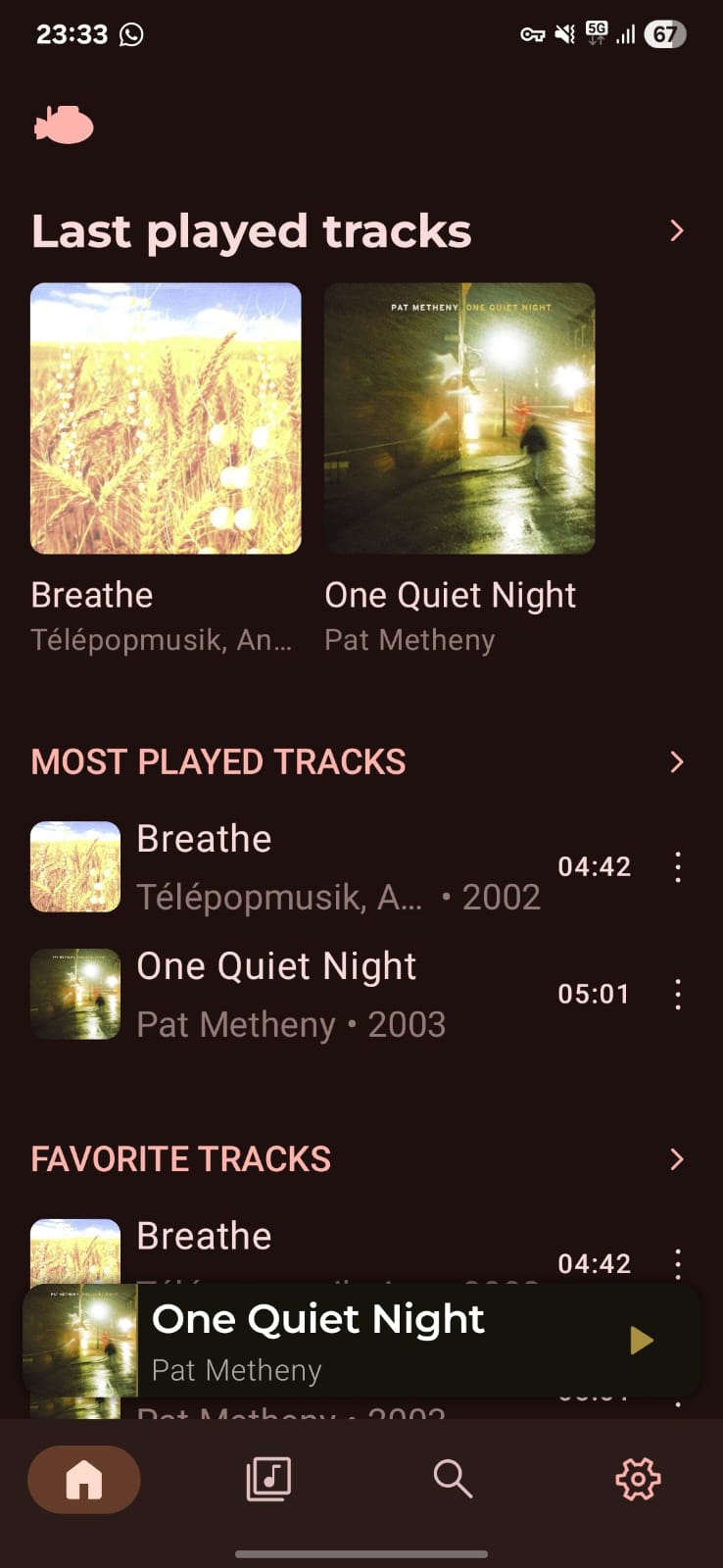Resume playback in the mini player
The height and width of the screenshot is (1568, 723).
tap(641, 1340)
